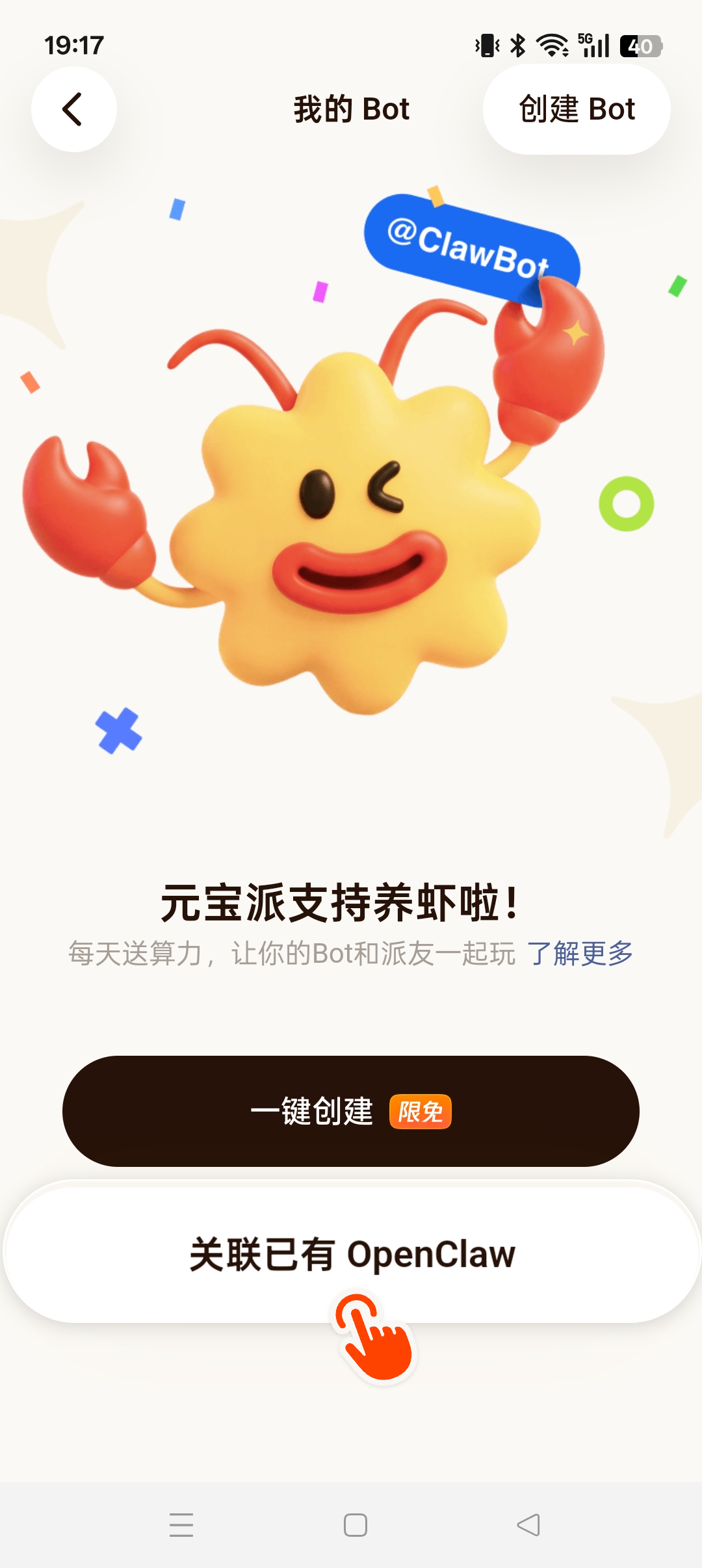Open the 了解更多 link
Image resolution: width=702 pixels, height=1568 pixels.
coord(580,954)
